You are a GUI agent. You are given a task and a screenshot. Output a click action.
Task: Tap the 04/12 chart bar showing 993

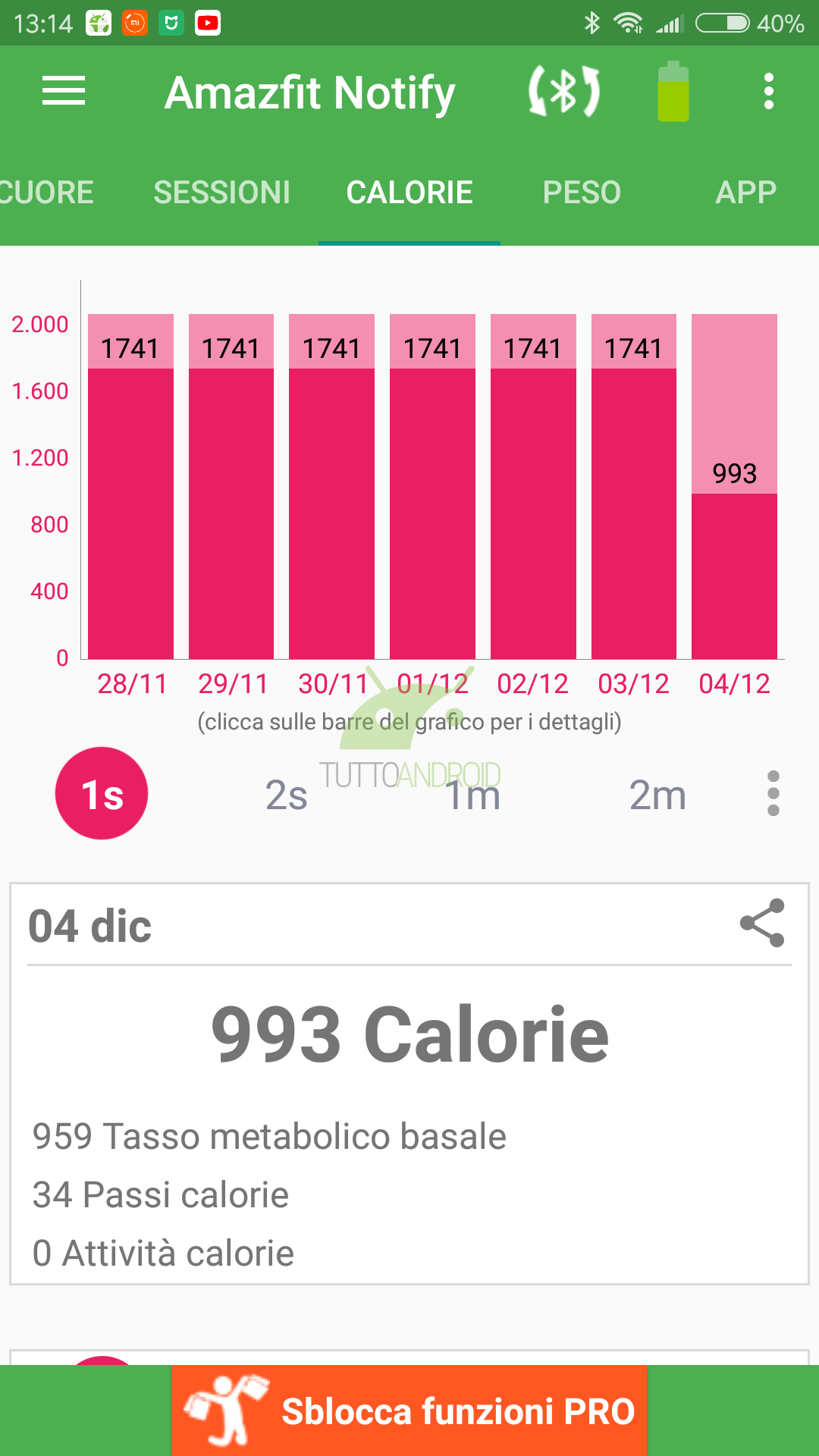(734, 486)
